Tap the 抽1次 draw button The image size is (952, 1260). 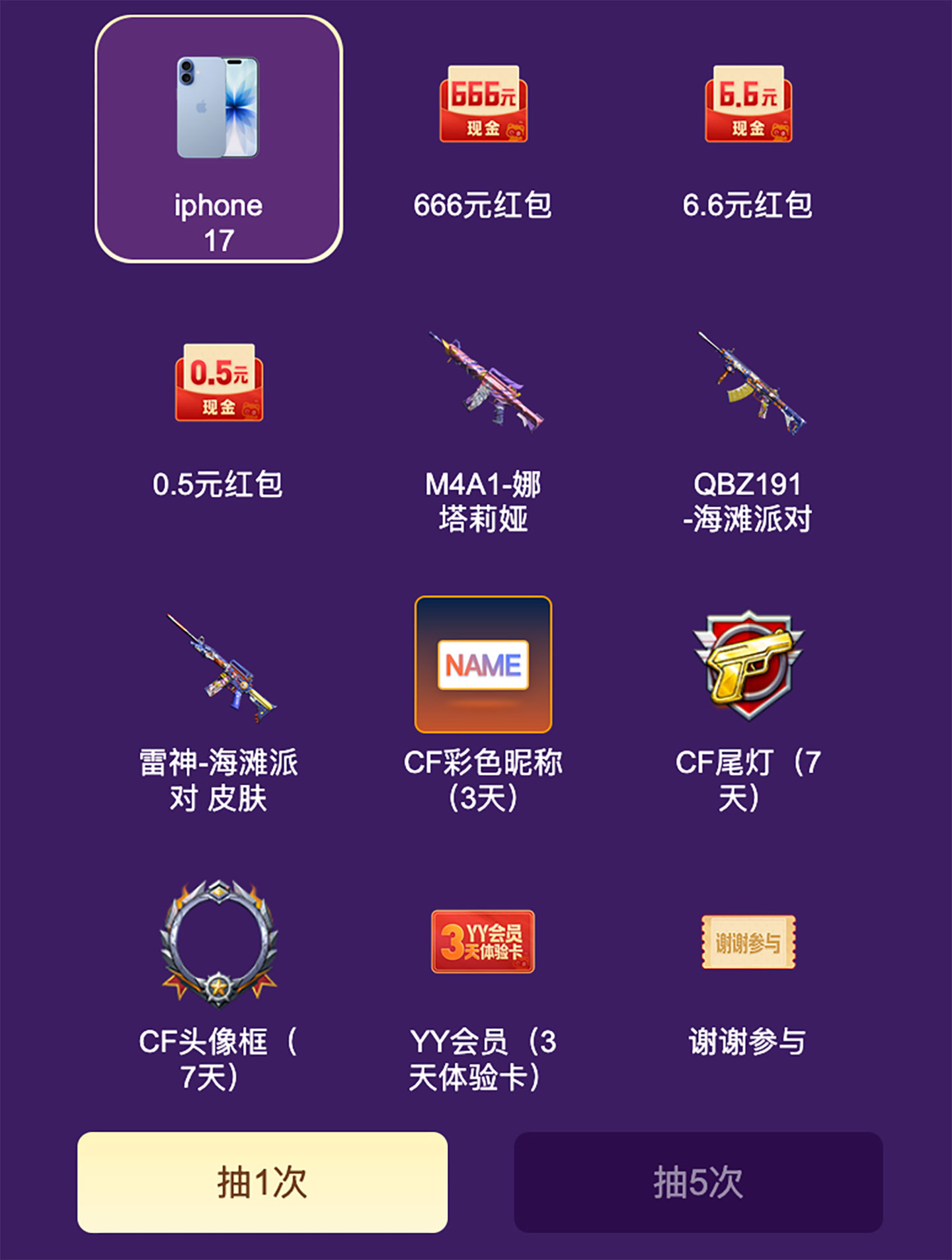[262, 1182]
